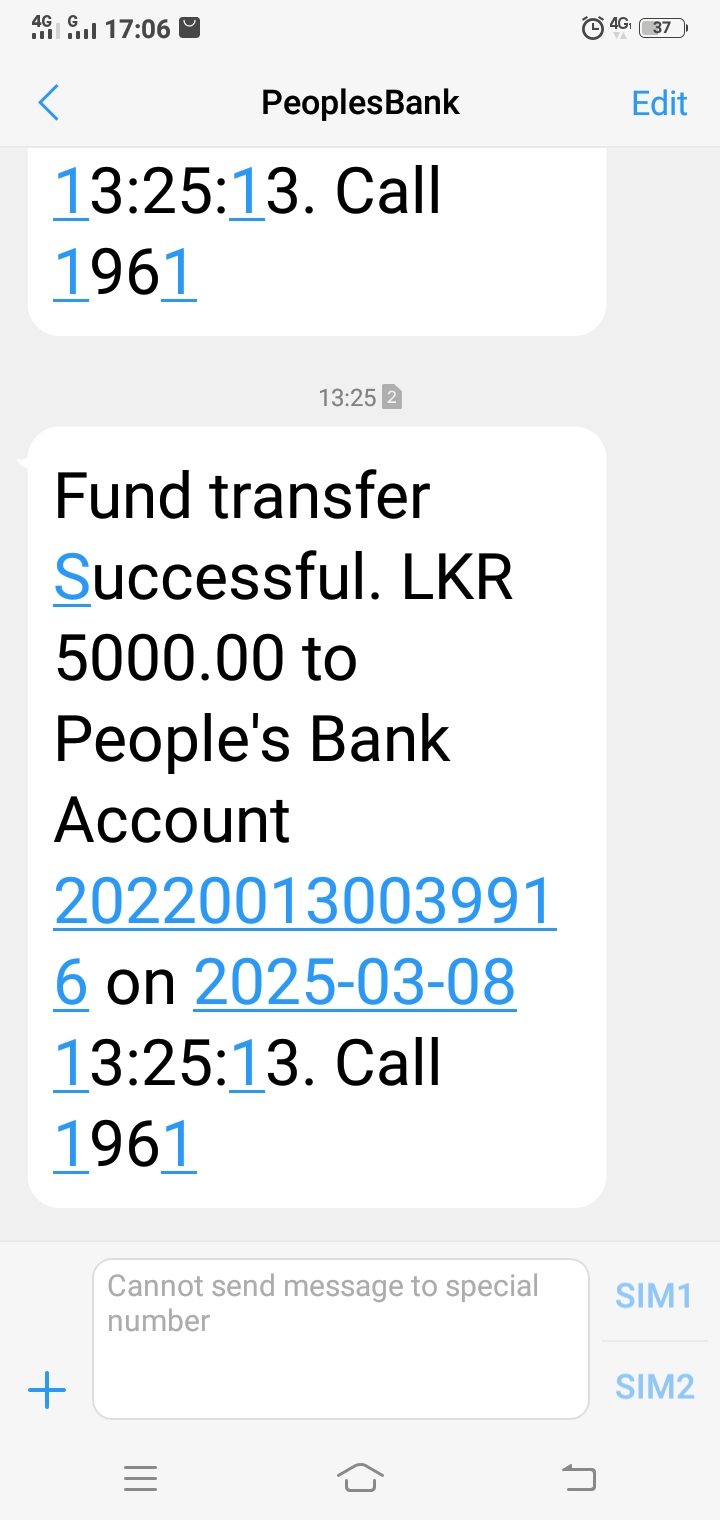Go to the phone home screen

pyautogui.click(x=360, y=1478)
